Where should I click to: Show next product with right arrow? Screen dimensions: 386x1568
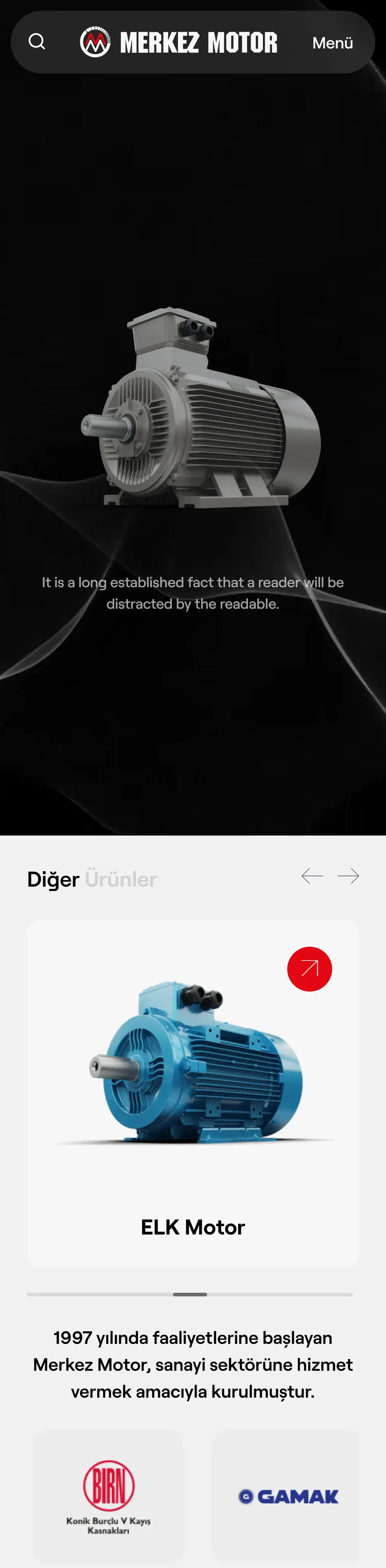coord(348,876)
